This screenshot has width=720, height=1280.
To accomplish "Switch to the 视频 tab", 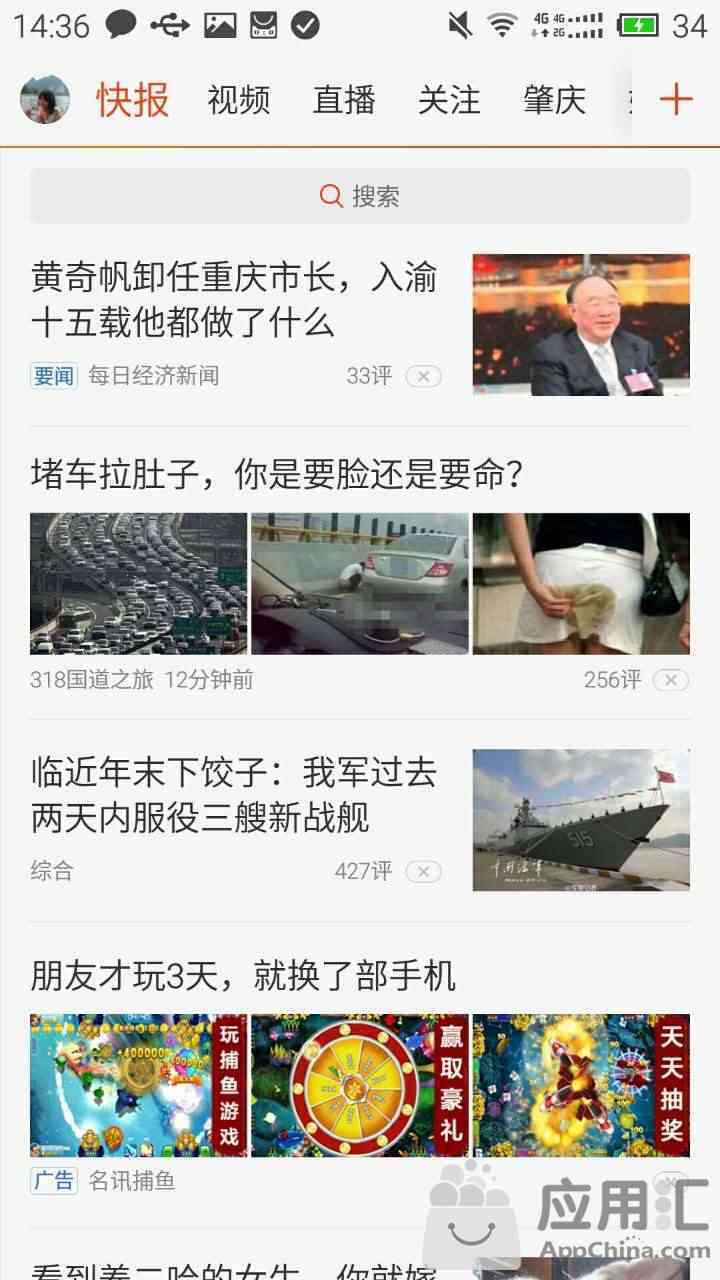I will coord(239,100).
